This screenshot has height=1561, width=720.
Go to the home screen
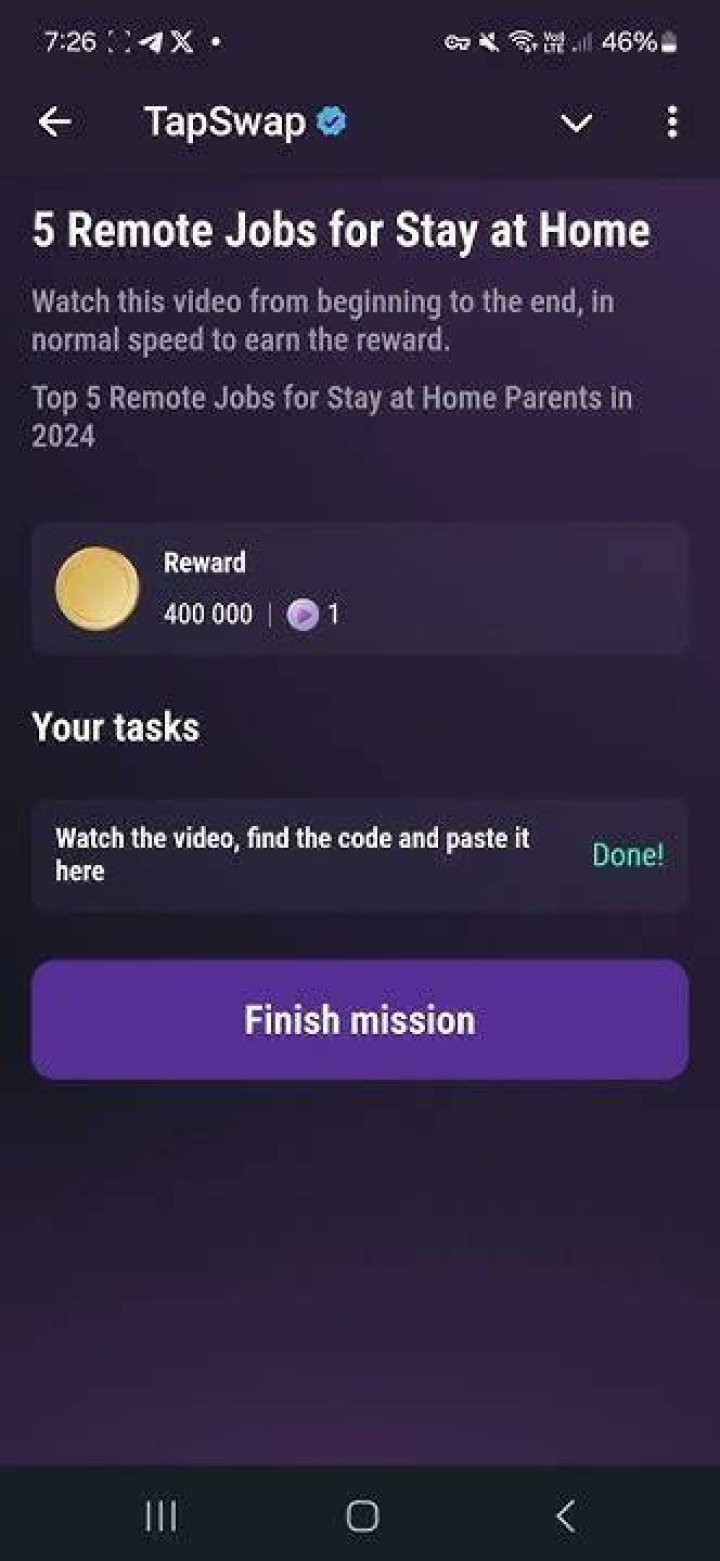tap(362, 1516)
